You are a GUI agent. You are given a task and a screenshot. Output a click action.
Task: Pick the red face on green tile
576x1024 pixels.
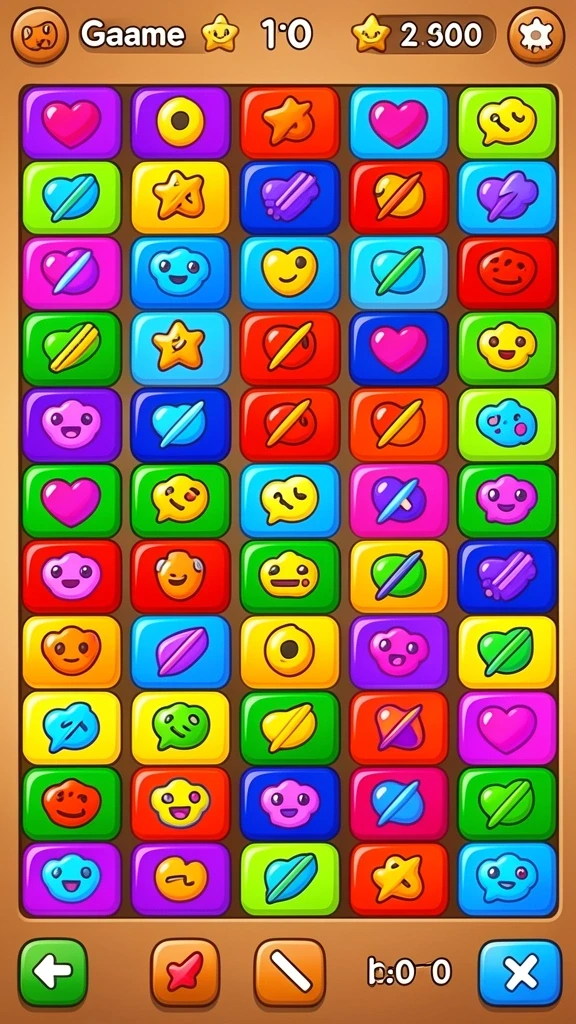click(x=72, y=803)
